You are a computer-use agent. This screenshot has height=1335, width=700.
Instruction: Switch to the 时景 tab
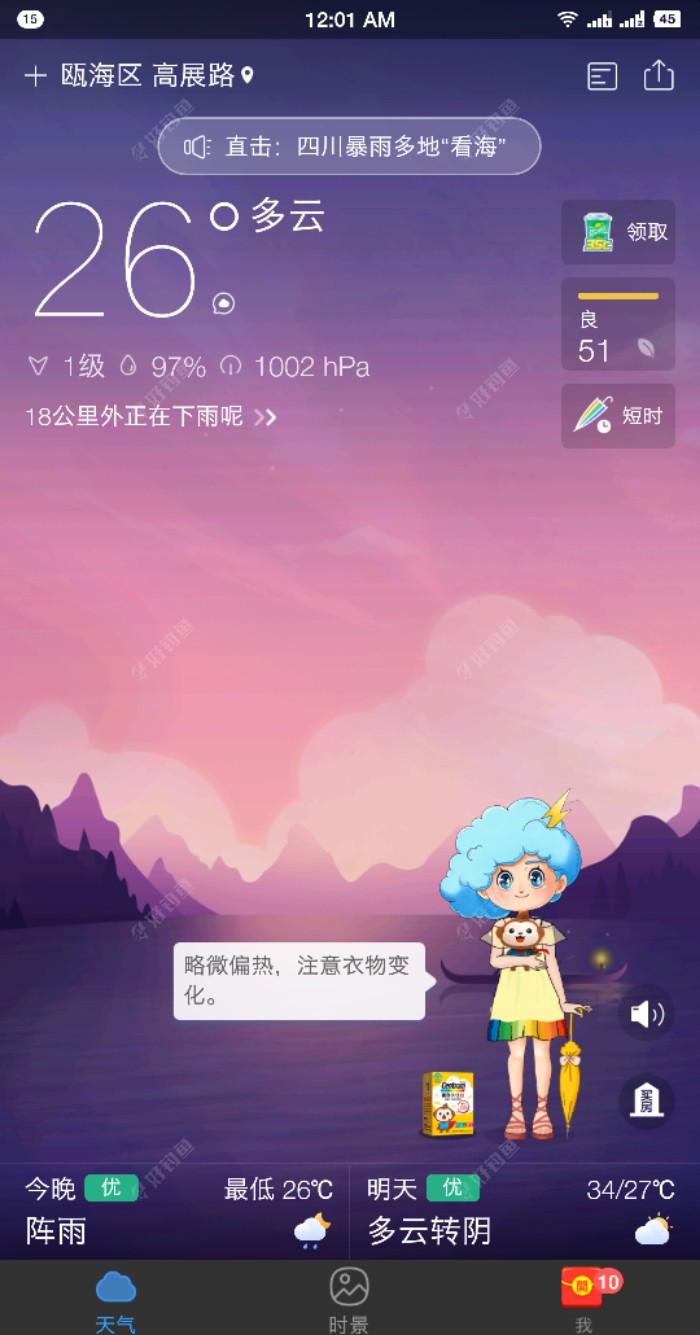point(349,1298)
